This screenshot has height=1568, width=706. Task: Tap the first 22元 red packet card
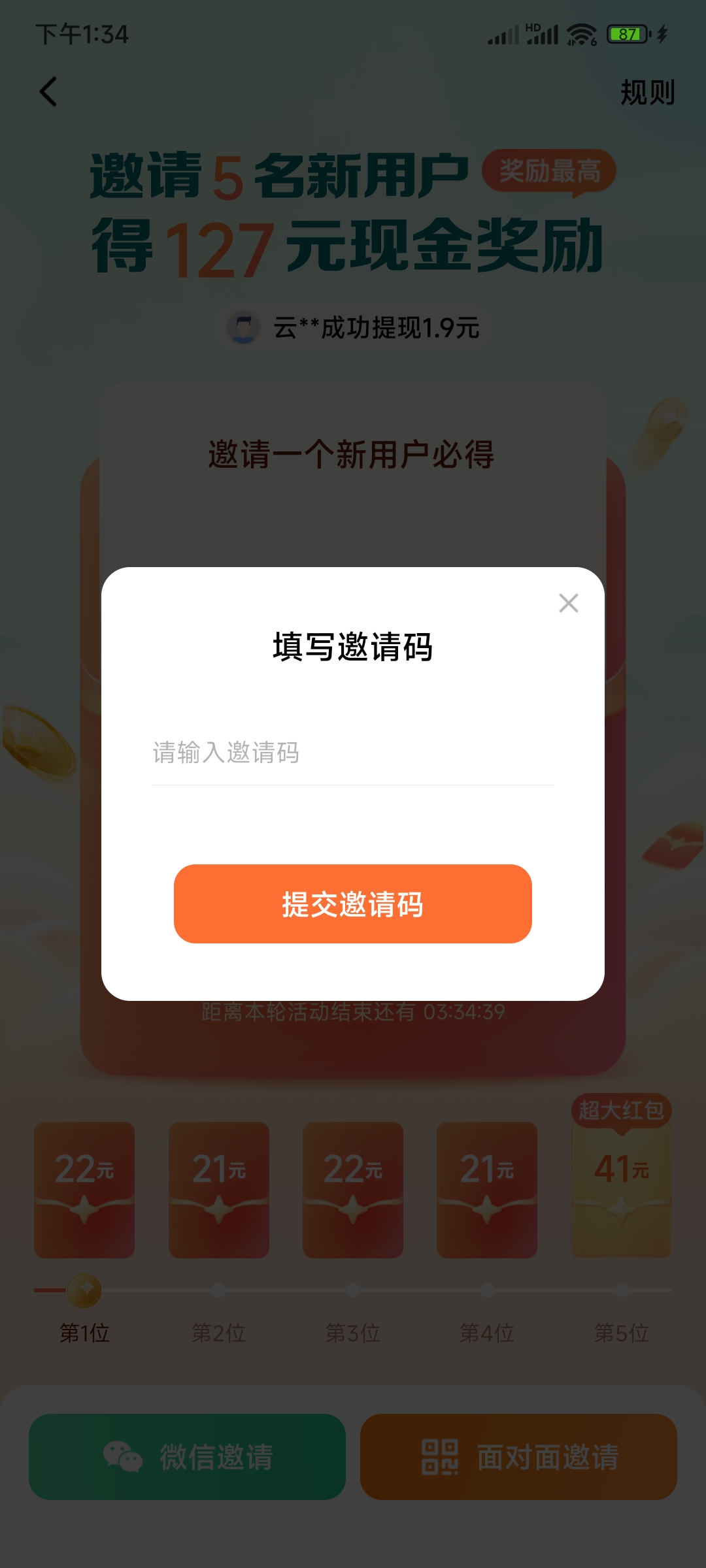tap(85, 1189)
